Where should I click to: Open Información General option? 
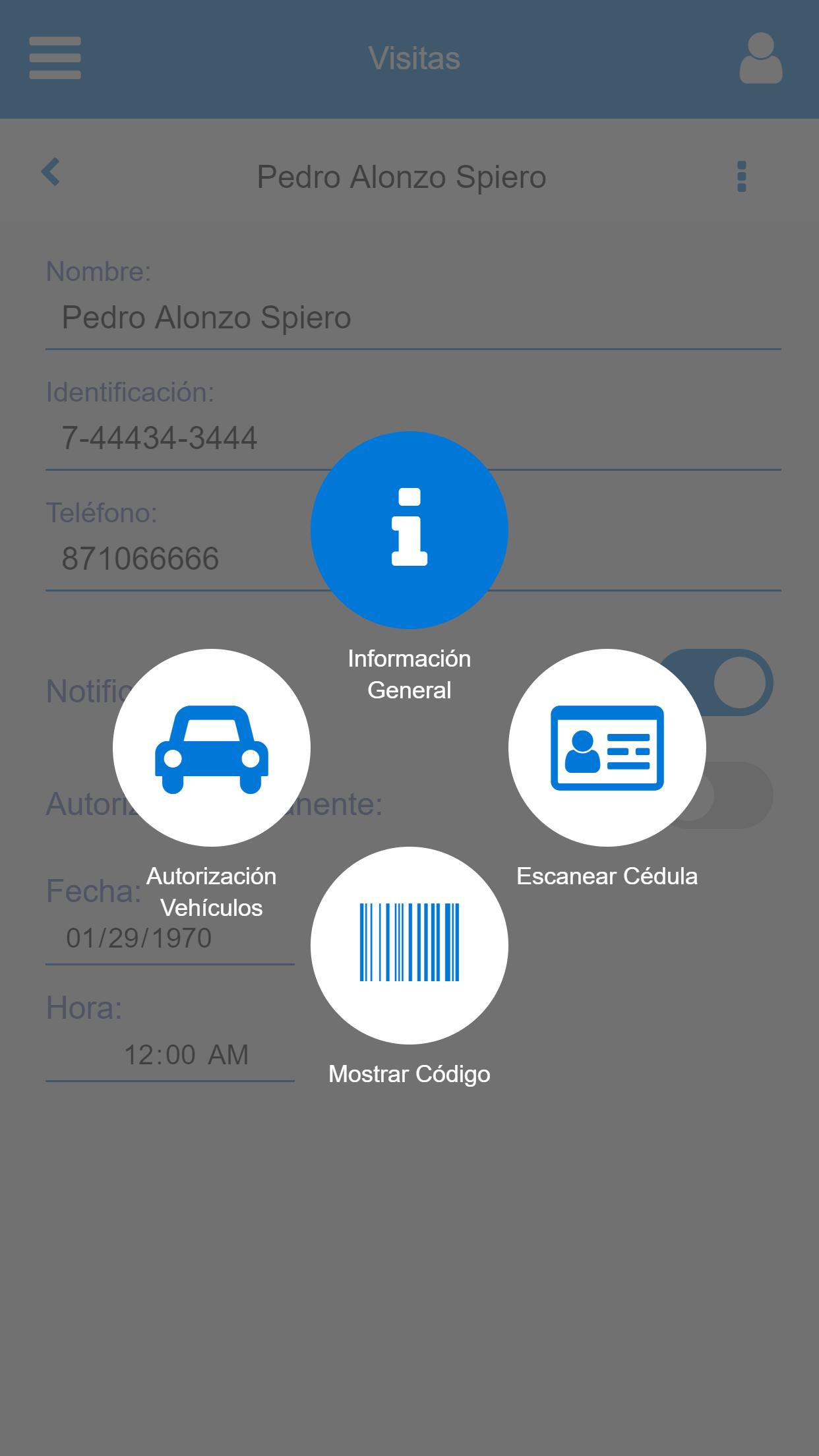[x=409, y=530]
